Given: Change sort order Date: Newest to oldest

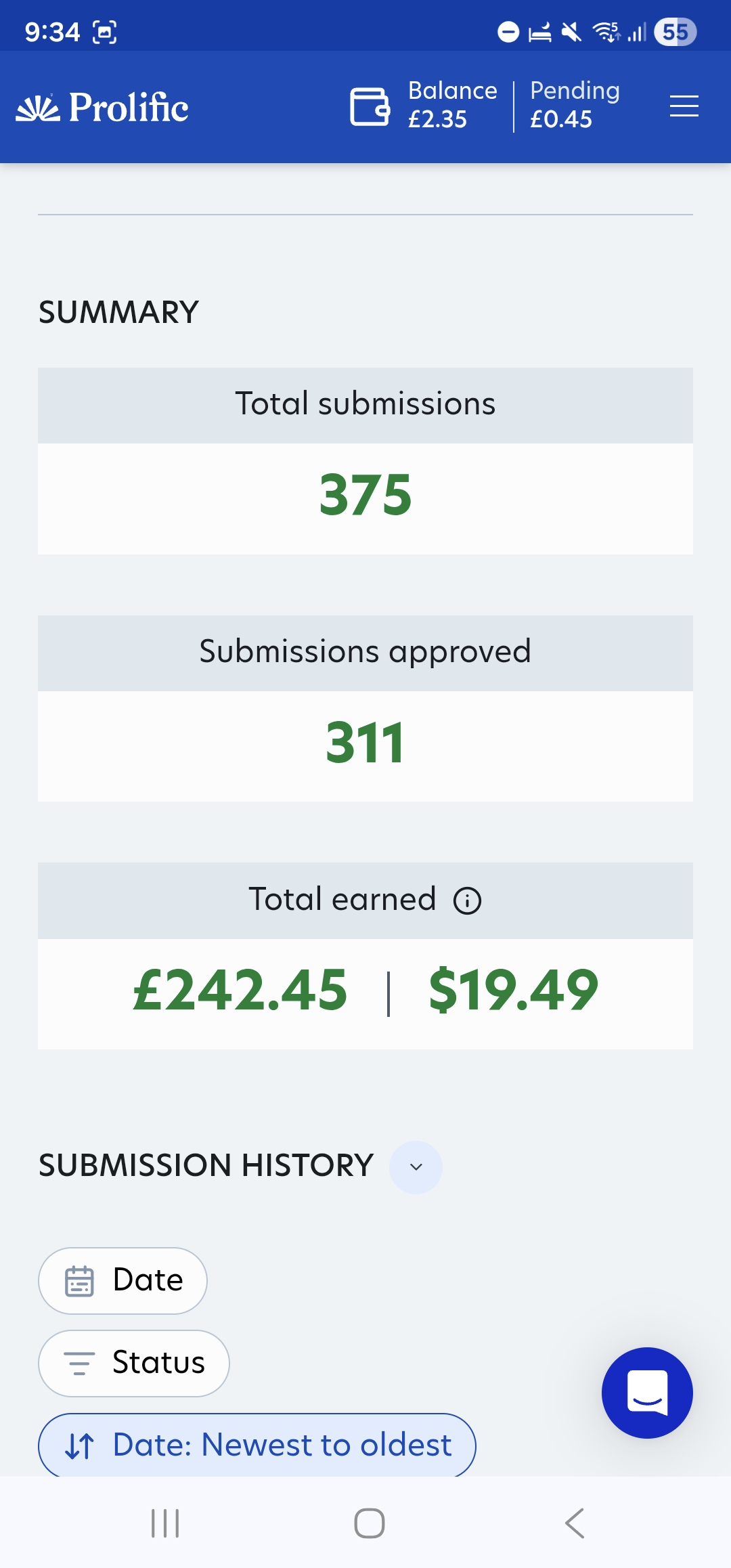Looking at the screenshot, I should point(257,1445).
